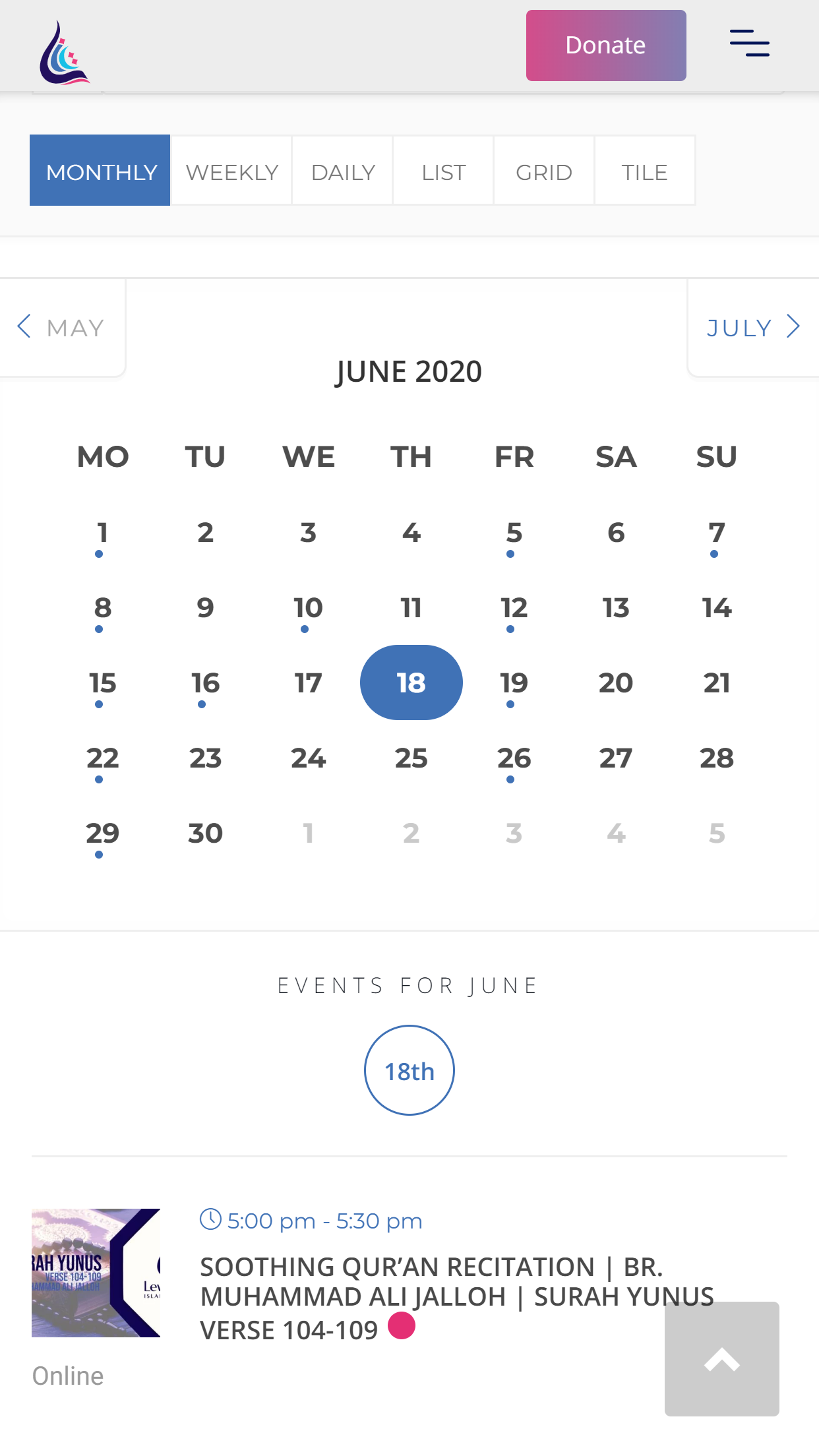Select the Monthly view tab
The width and height of the screenshot is (819, 1456).
pyautogui.click(x=100, y=171)
